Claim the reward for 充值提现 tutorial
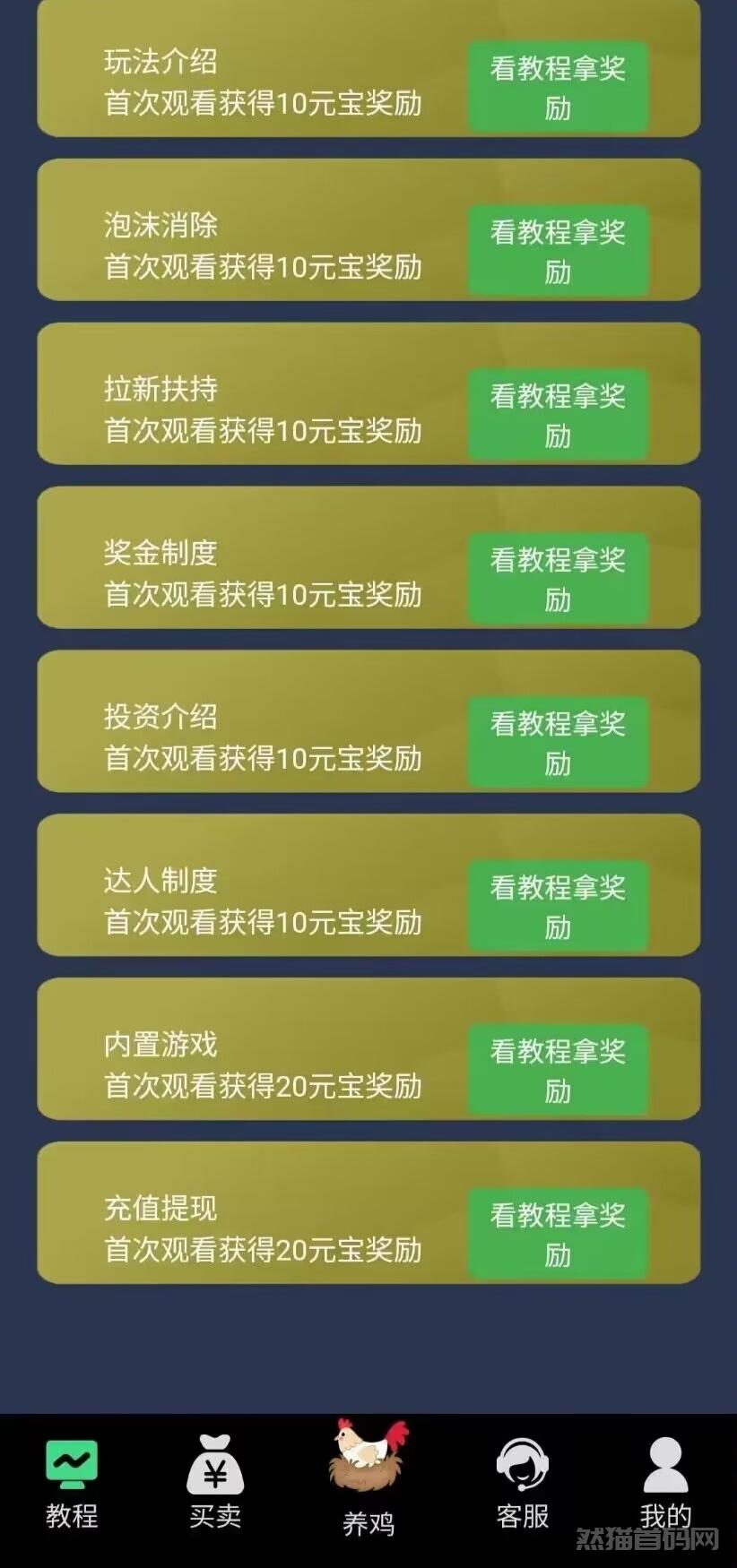Screen dimensions: 737x1568 point(558,1235)
